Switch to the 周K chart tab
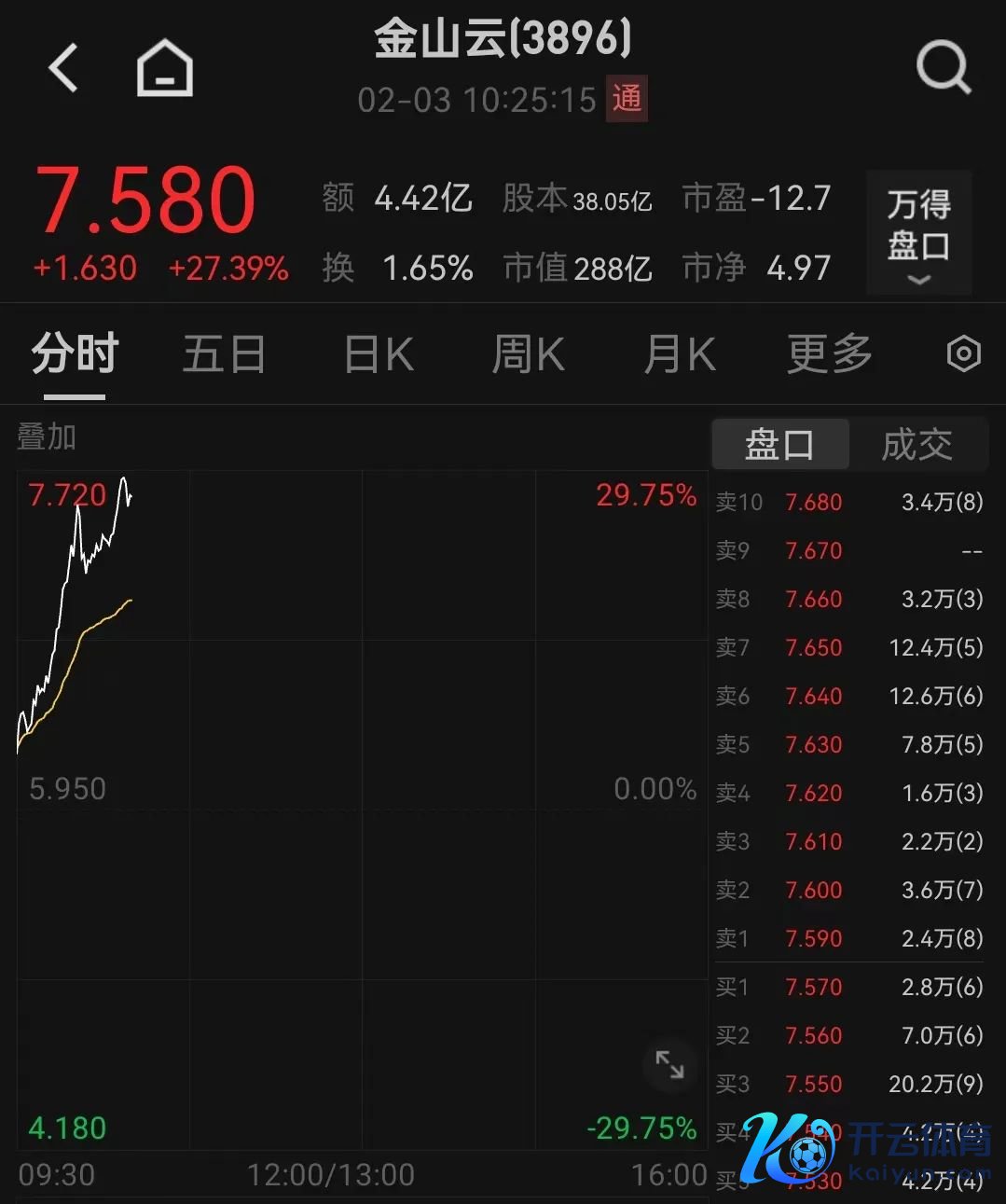Image resolution: width=1006 pixels, height=1204 pixels. [x=528, y=354]
